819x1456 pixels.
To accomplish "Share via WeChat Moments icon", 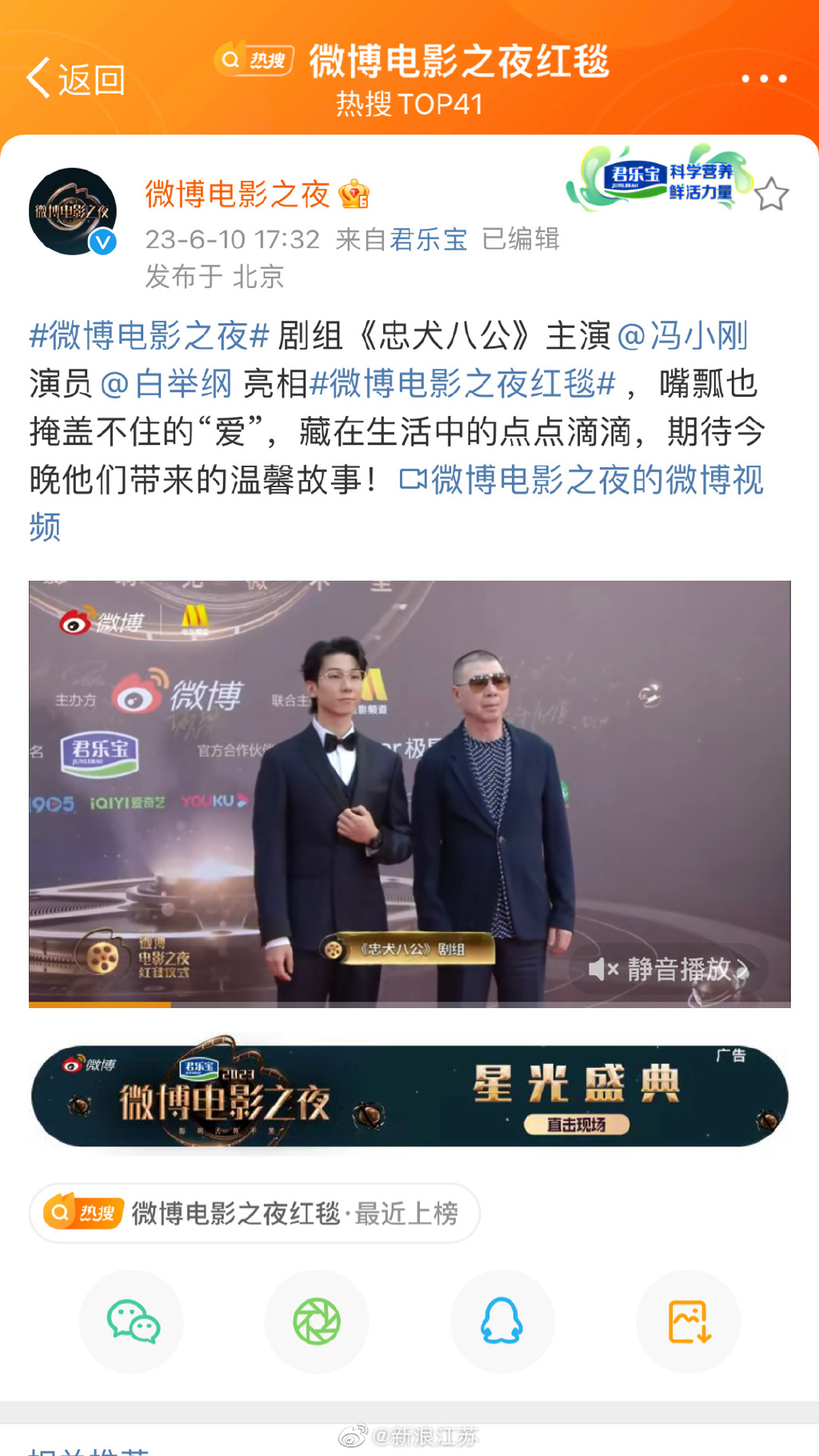I will pyautogui.click(x=317, y=1322).
